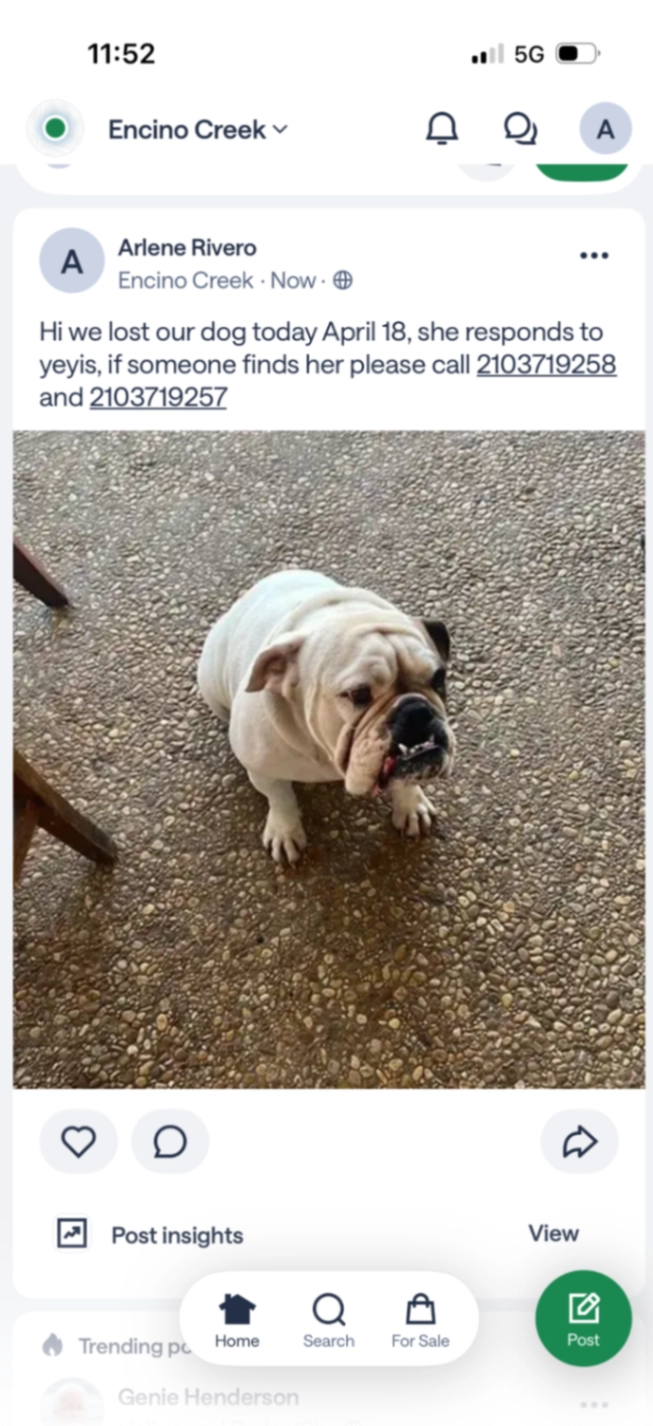The image size is (653, 1426).
Task: Call the phone number 2103719258
Action: tap(546, 365)
